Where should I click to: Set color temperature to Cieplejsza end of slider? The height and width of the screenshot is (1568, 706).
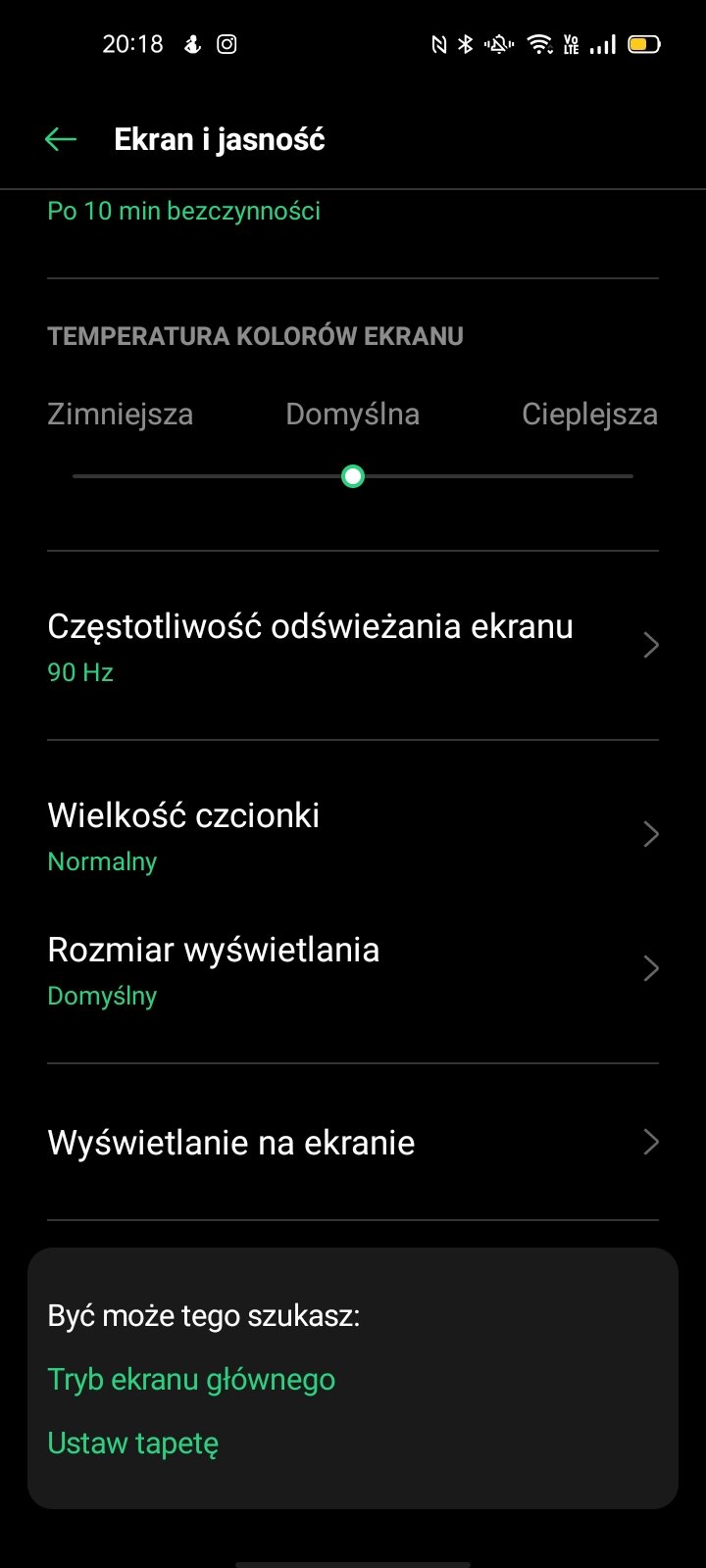click(x=631, y=476)
